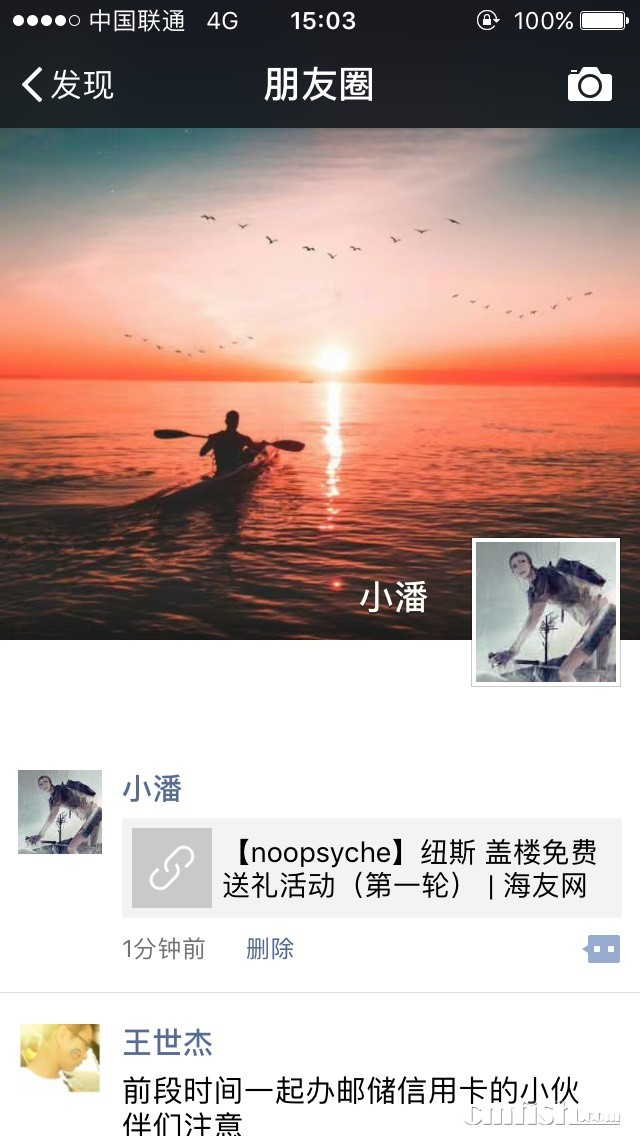Open the like and comment menu on 小潘's post
The image size is (640, 1136).
(602, 948)
